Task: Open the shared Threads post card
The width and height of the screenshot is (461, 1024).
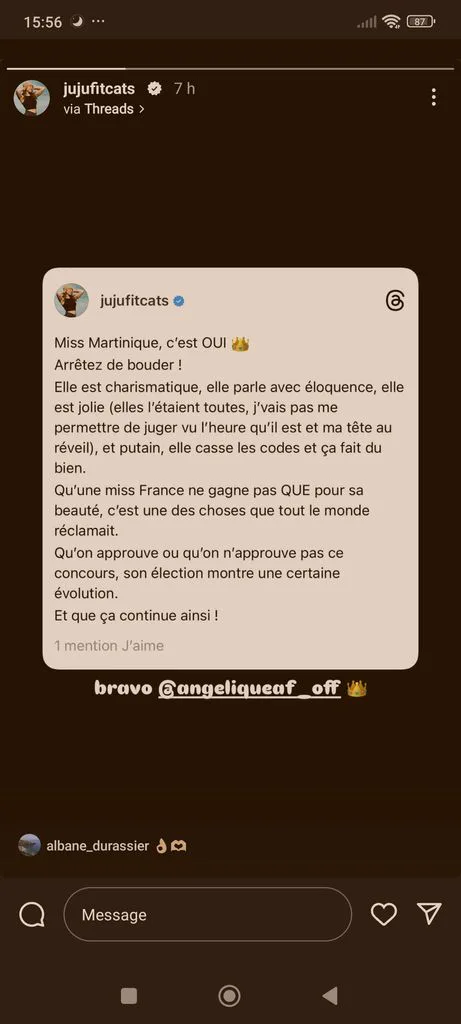Action: pyautogui.click(x=230, y=468)
